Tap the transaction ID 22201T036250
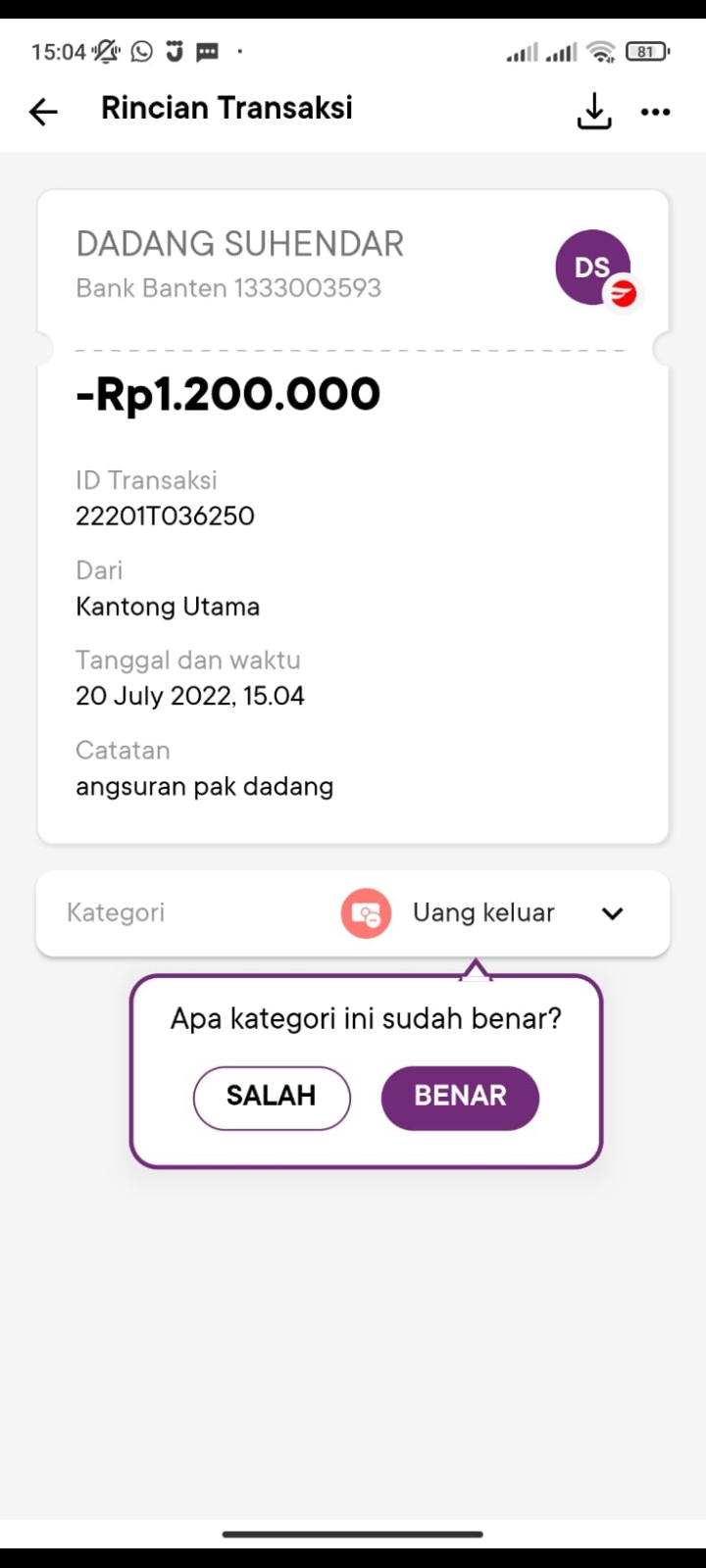The height and width of the screenshot is (1568, 706). tap(165, 515)
